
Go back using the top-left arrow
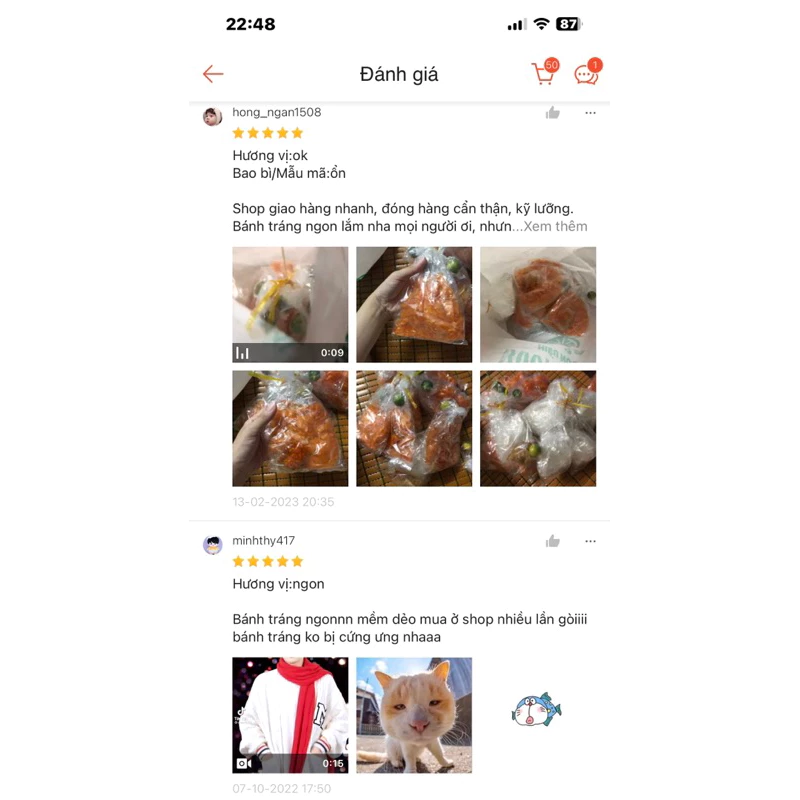[213, 74]
